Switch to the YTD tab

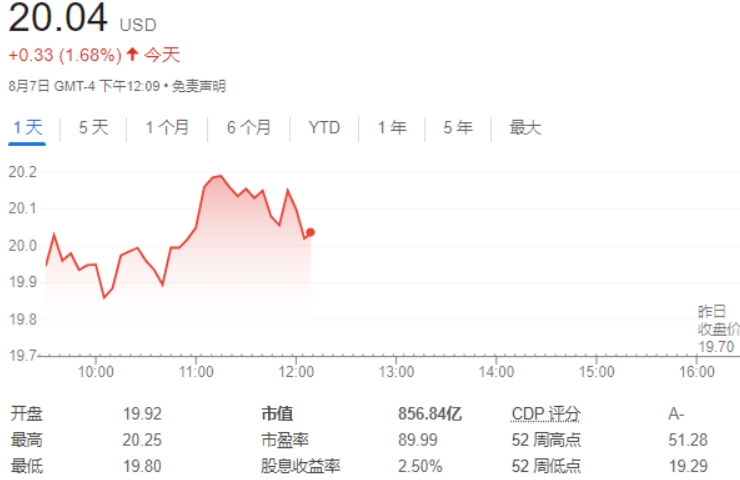click(x=324, y=128)
